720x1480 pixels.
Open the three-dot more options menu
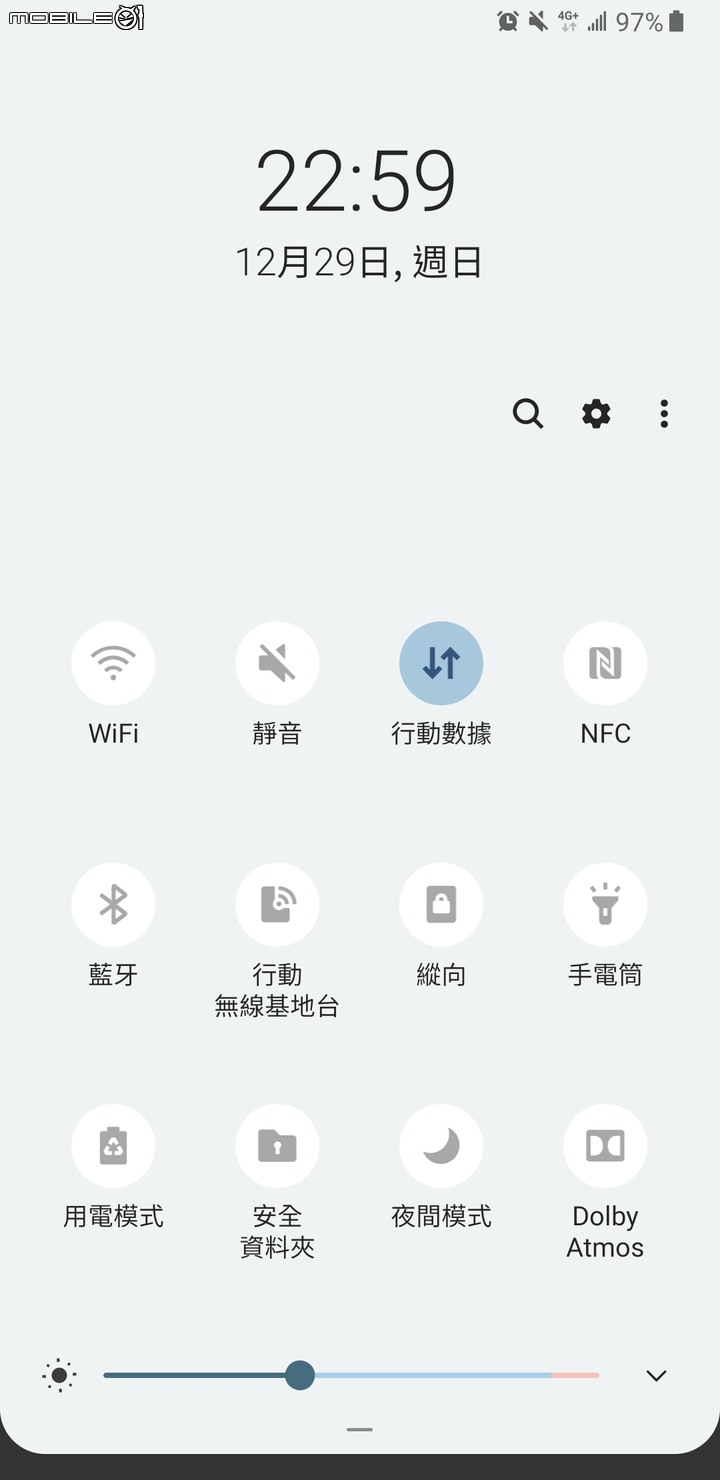tap(664, 413)
